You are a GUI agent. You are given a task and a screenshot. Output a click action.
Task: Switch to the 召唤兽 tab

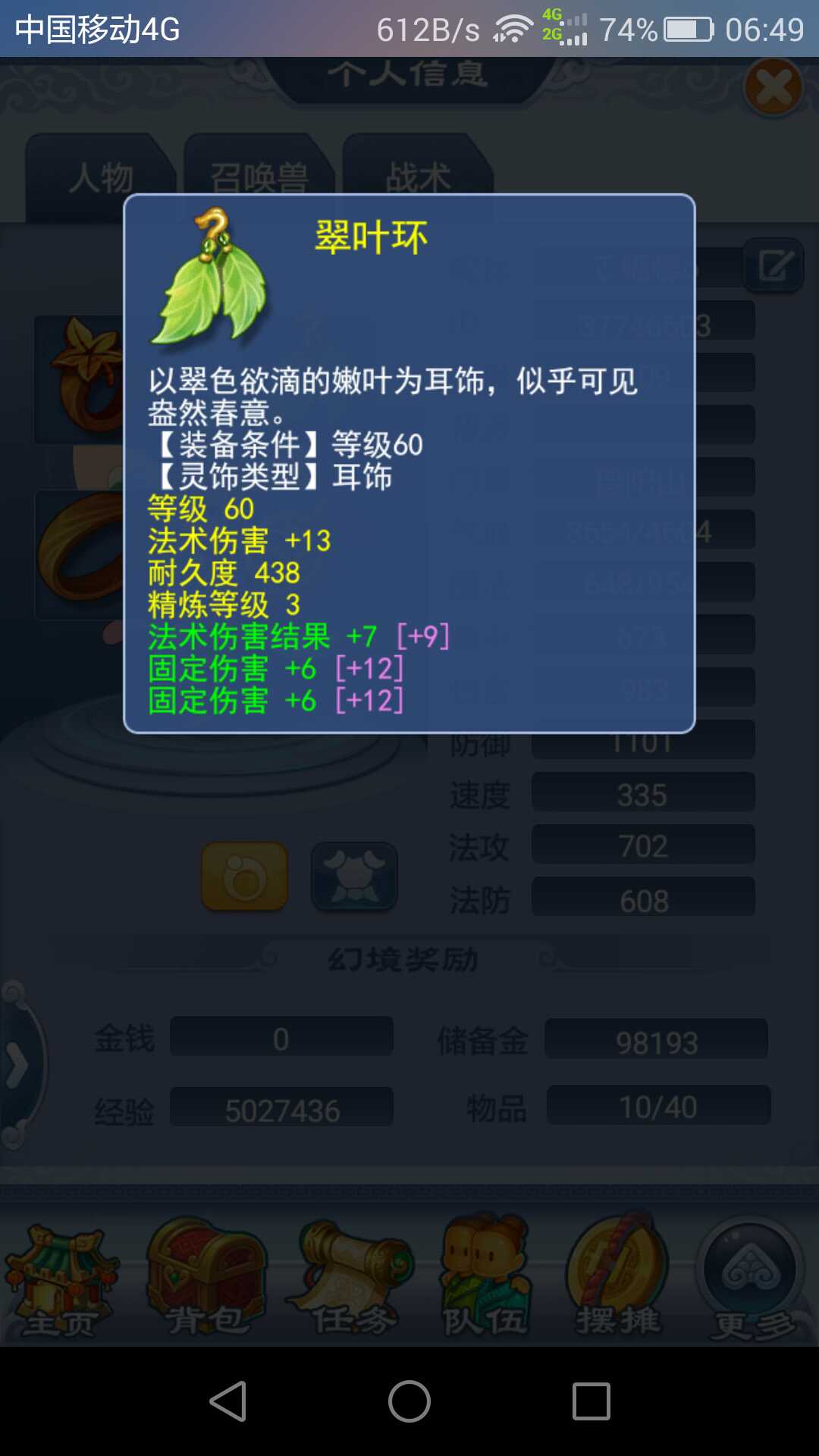point(259,179)
